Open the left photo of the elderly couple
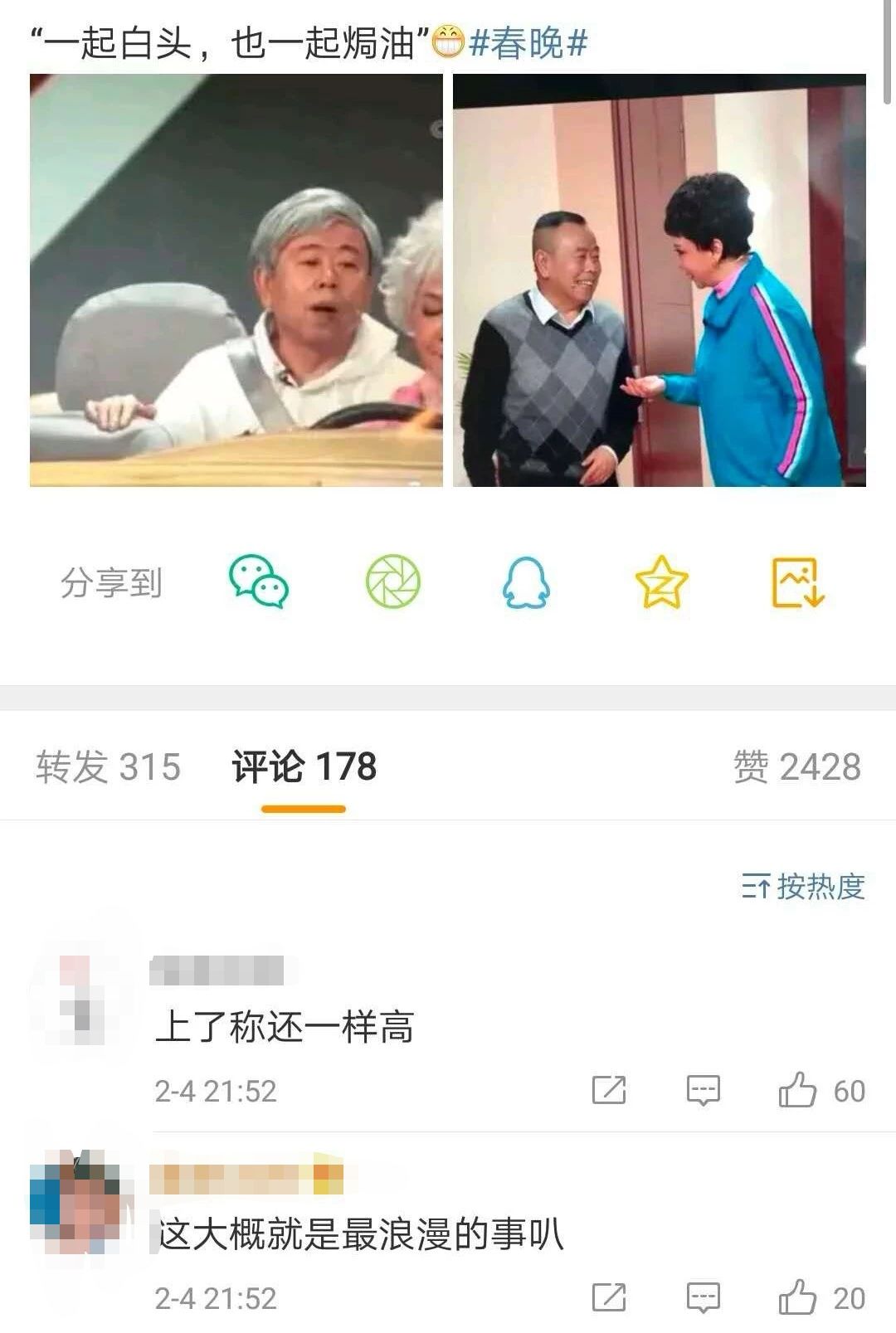The image size is (896, 1333). tap(236, 280)
